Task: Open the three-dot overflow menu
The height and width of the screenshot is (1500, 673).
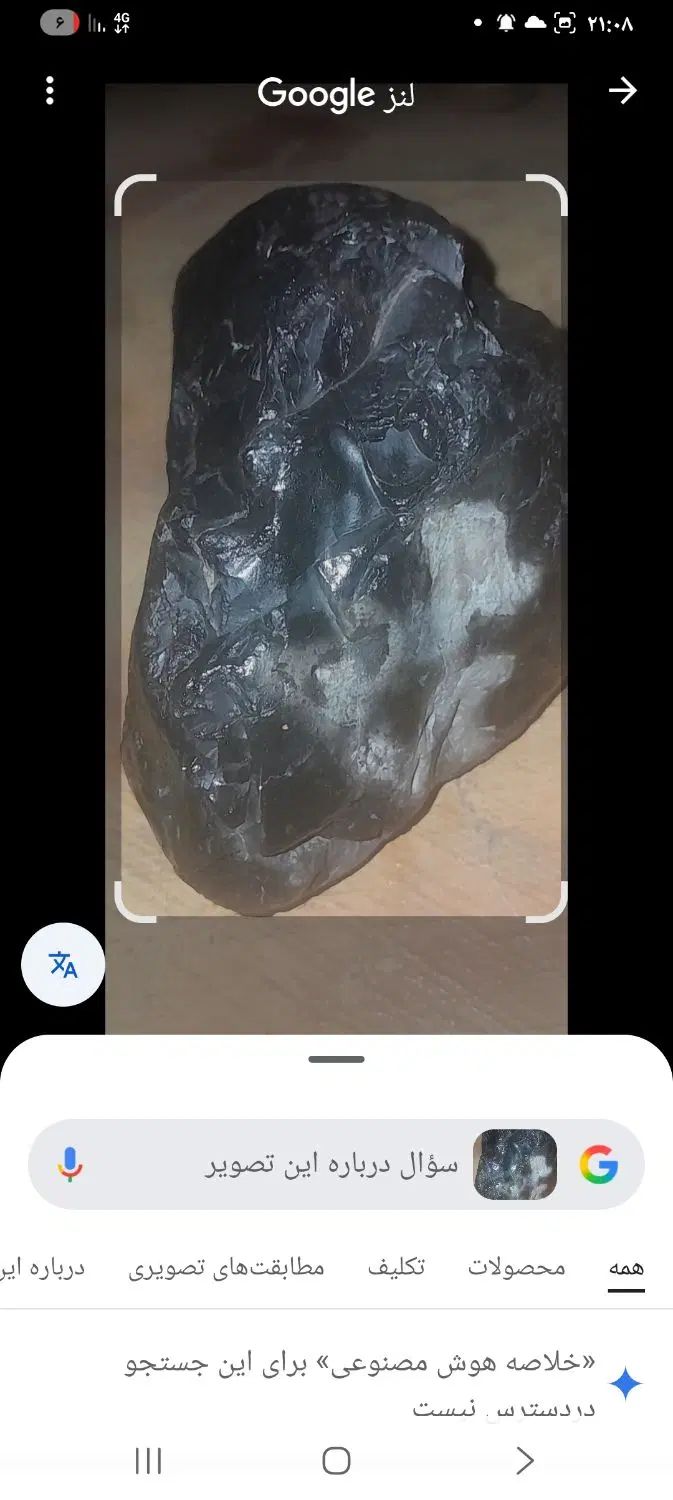Action: point(49,92)
